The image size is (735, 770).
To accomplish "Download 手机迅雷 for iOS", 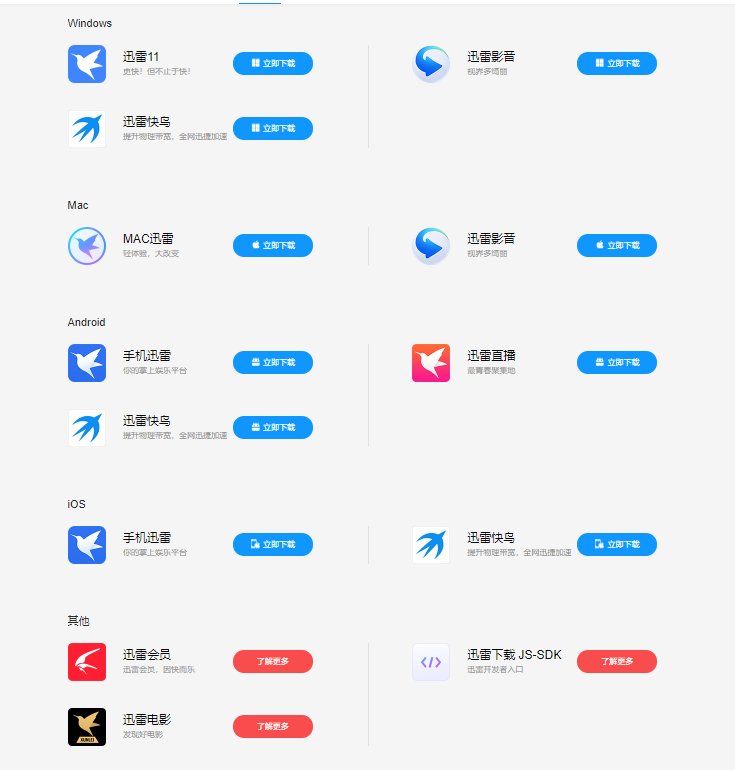I will pyautogui.click(x=272, y=544).
